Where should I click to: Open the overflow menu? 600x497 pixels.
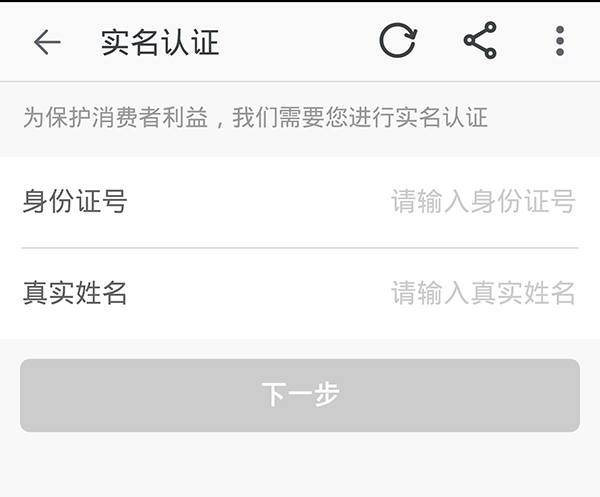tap(559, 41)
